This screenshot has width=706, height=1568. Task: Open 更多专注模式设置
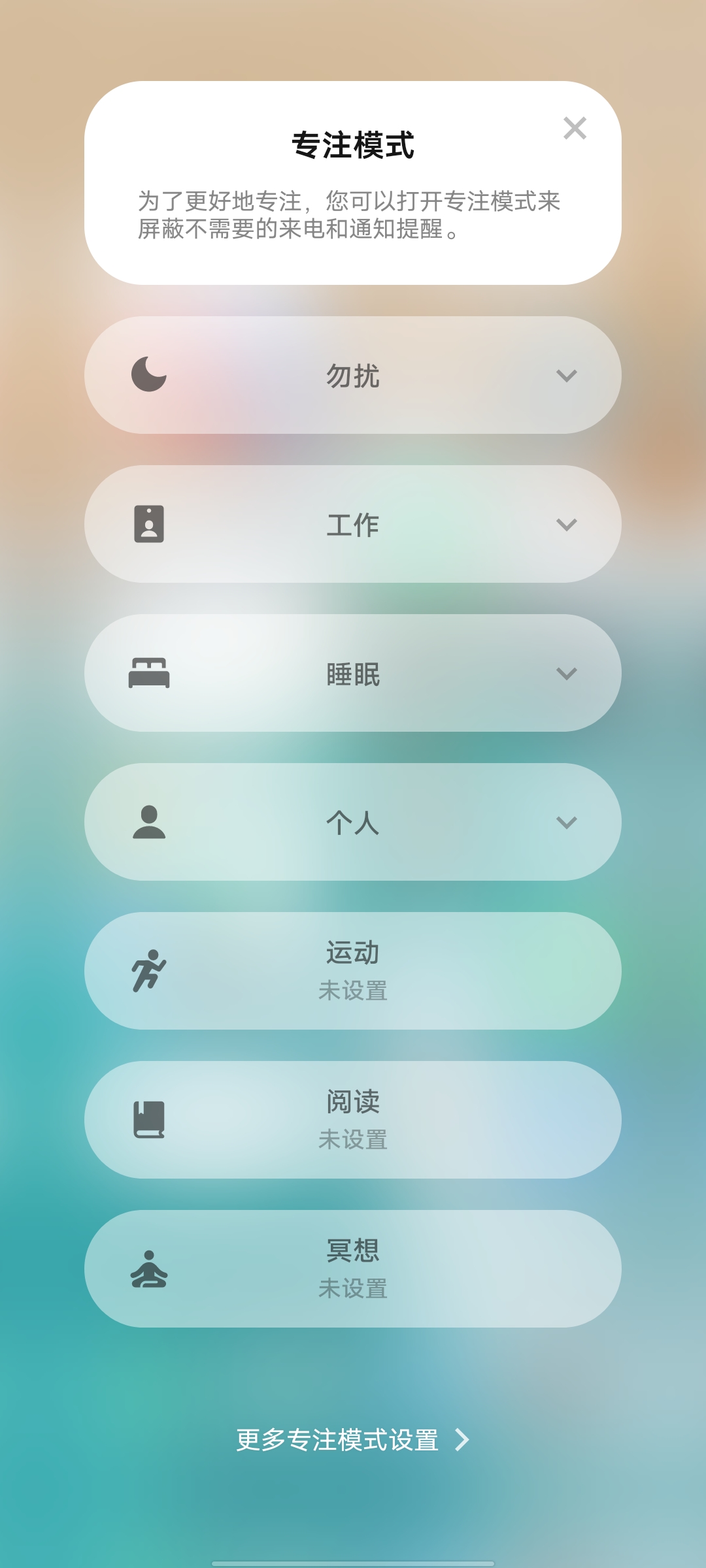coord(353,1440)
